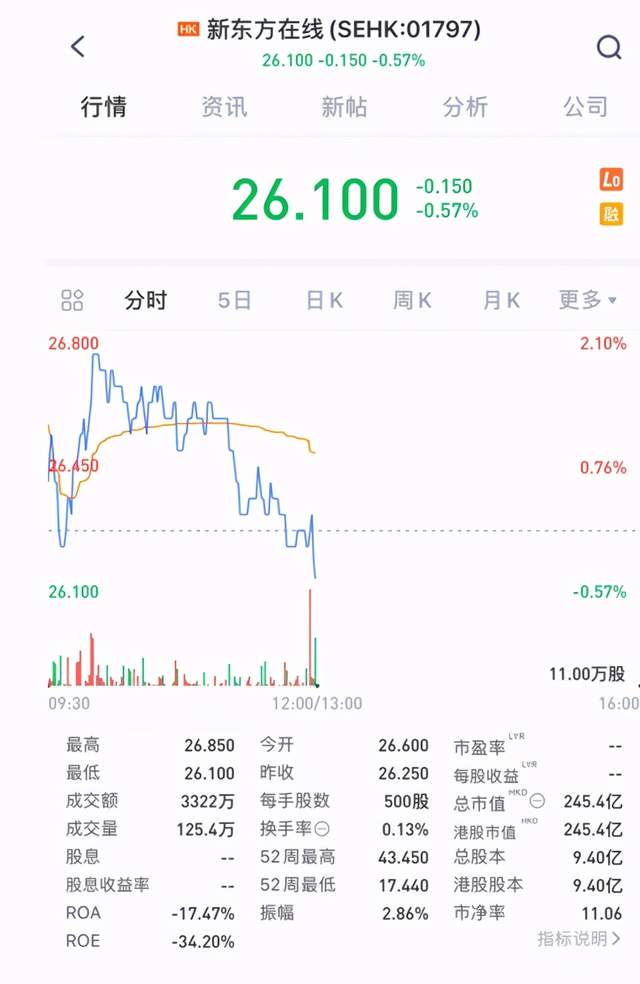This screenshot has width=640, height=984.
Task: Open the chart layout grid icon
Action: tap(72, 301)
